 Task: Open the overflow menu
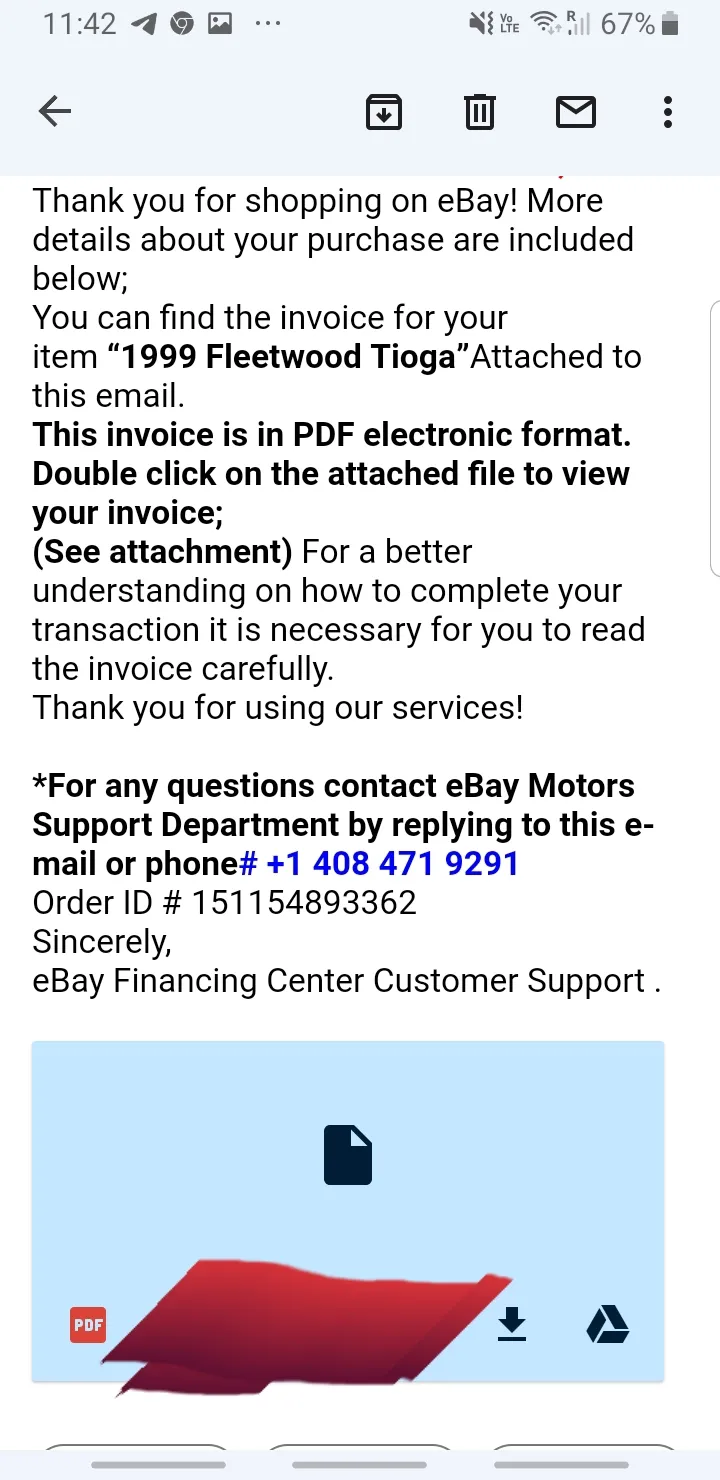point(668,112)
